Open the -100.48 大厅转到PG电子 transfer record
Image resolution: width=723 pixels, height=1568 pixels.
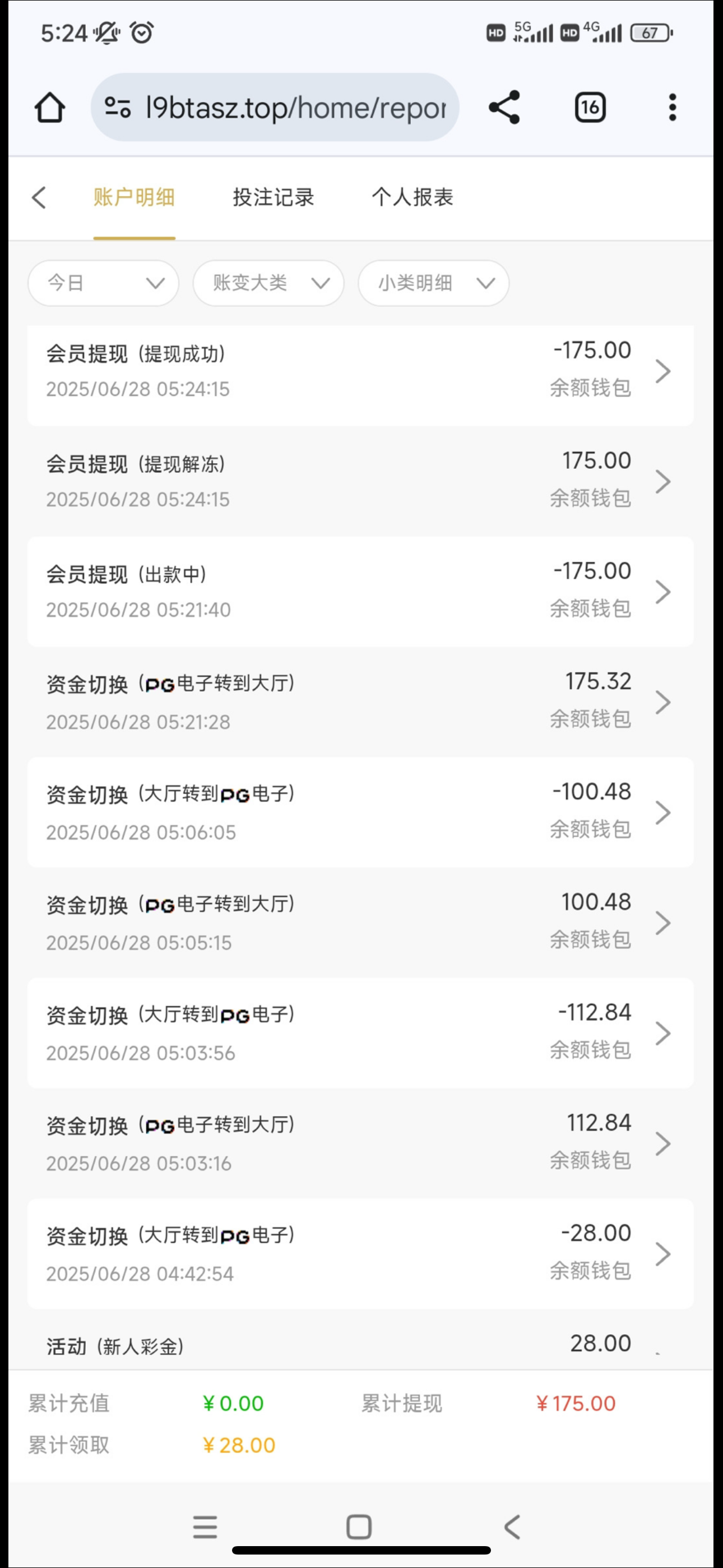(360, 812)
